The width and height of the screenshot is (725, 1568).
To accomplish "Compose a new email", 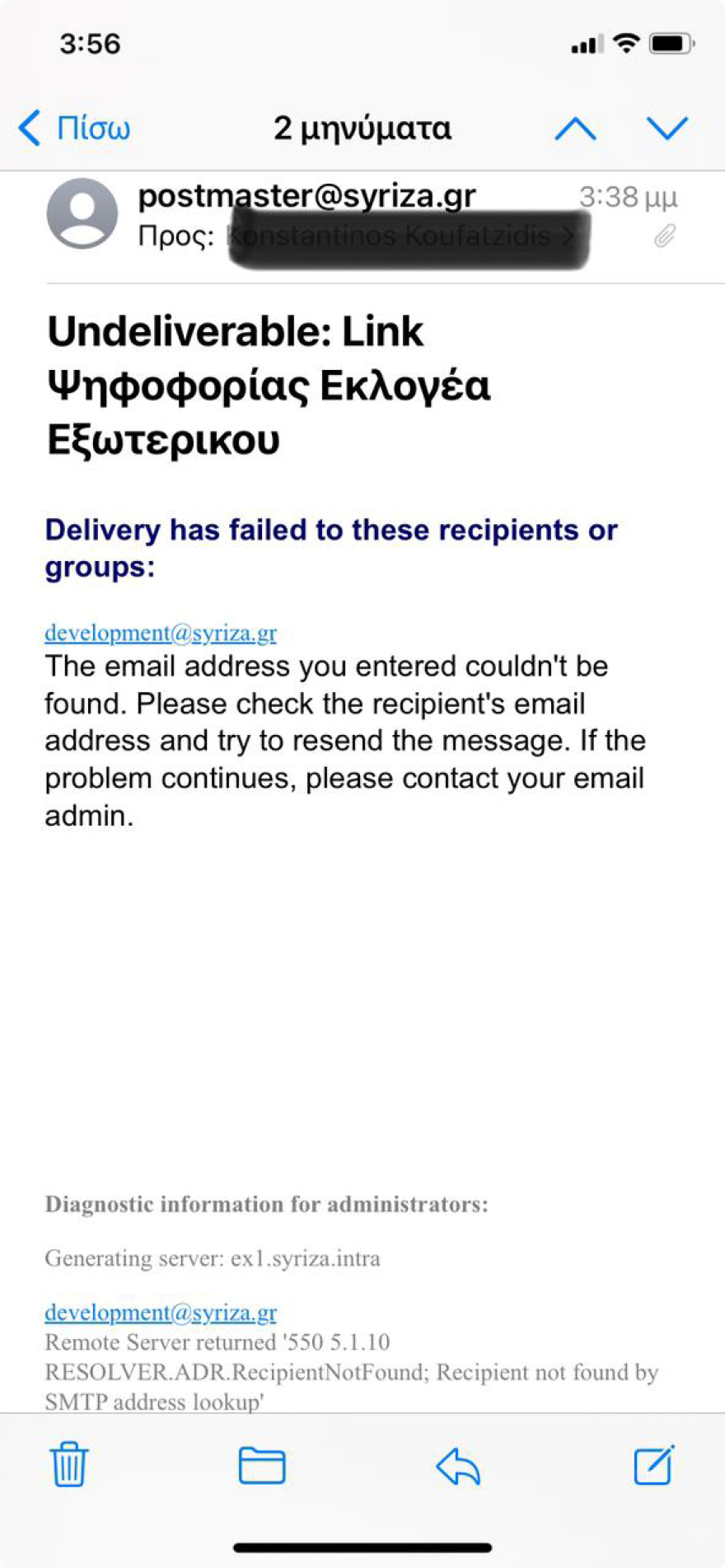I will [654, 1464].
